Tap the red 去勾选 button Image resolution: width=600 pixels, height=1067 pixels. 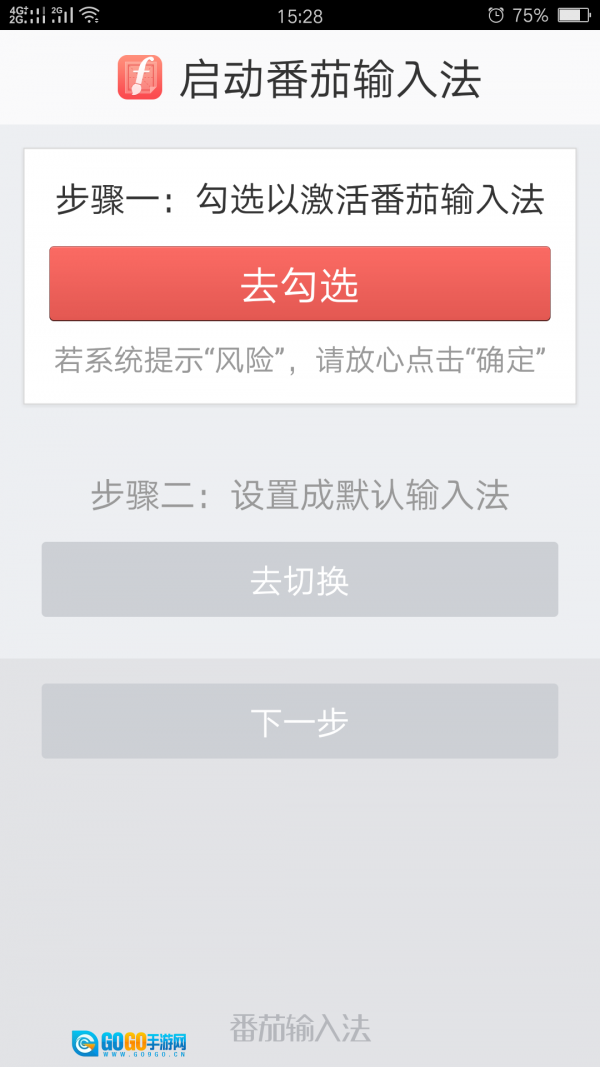[x=299, y=284]
